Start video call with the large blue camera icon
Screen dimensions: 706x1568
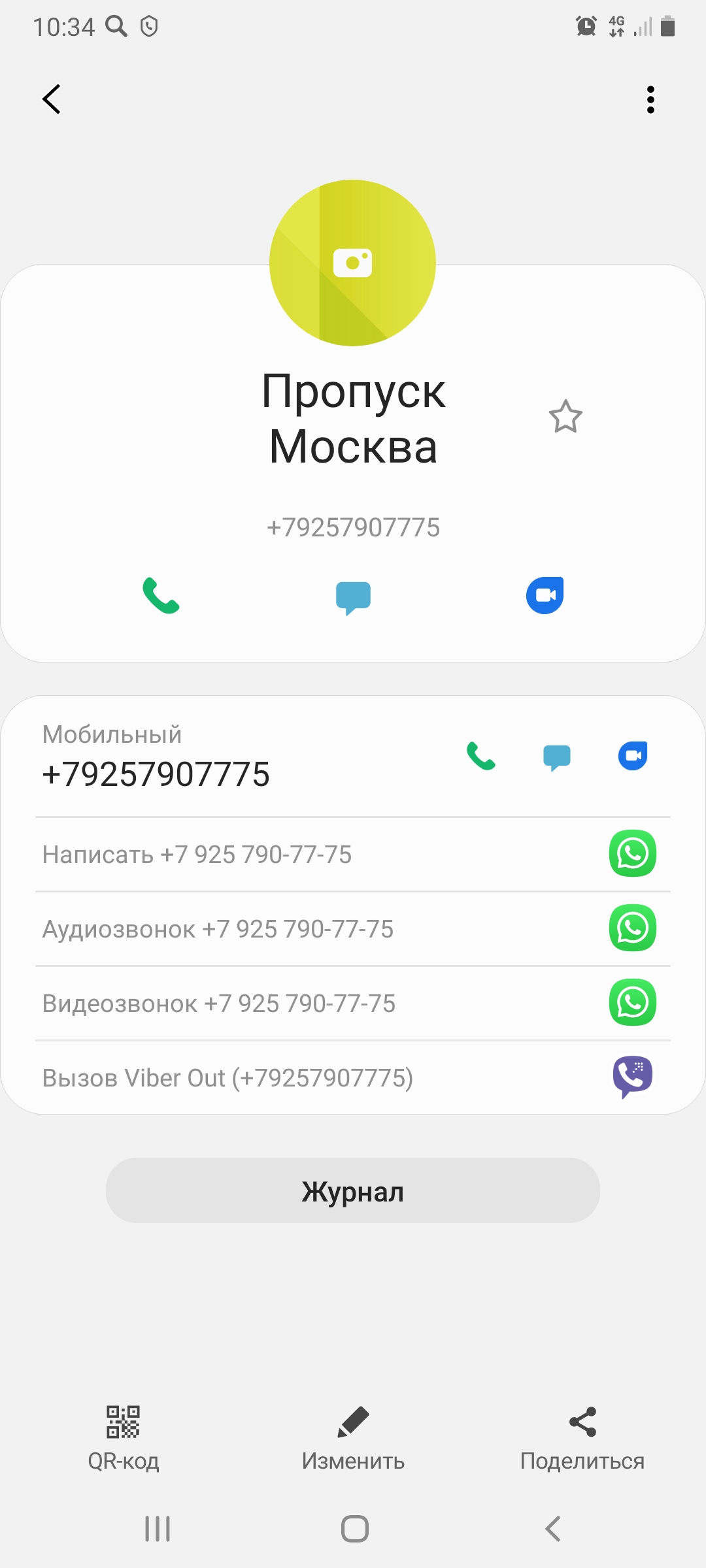(x=545, y=595)
